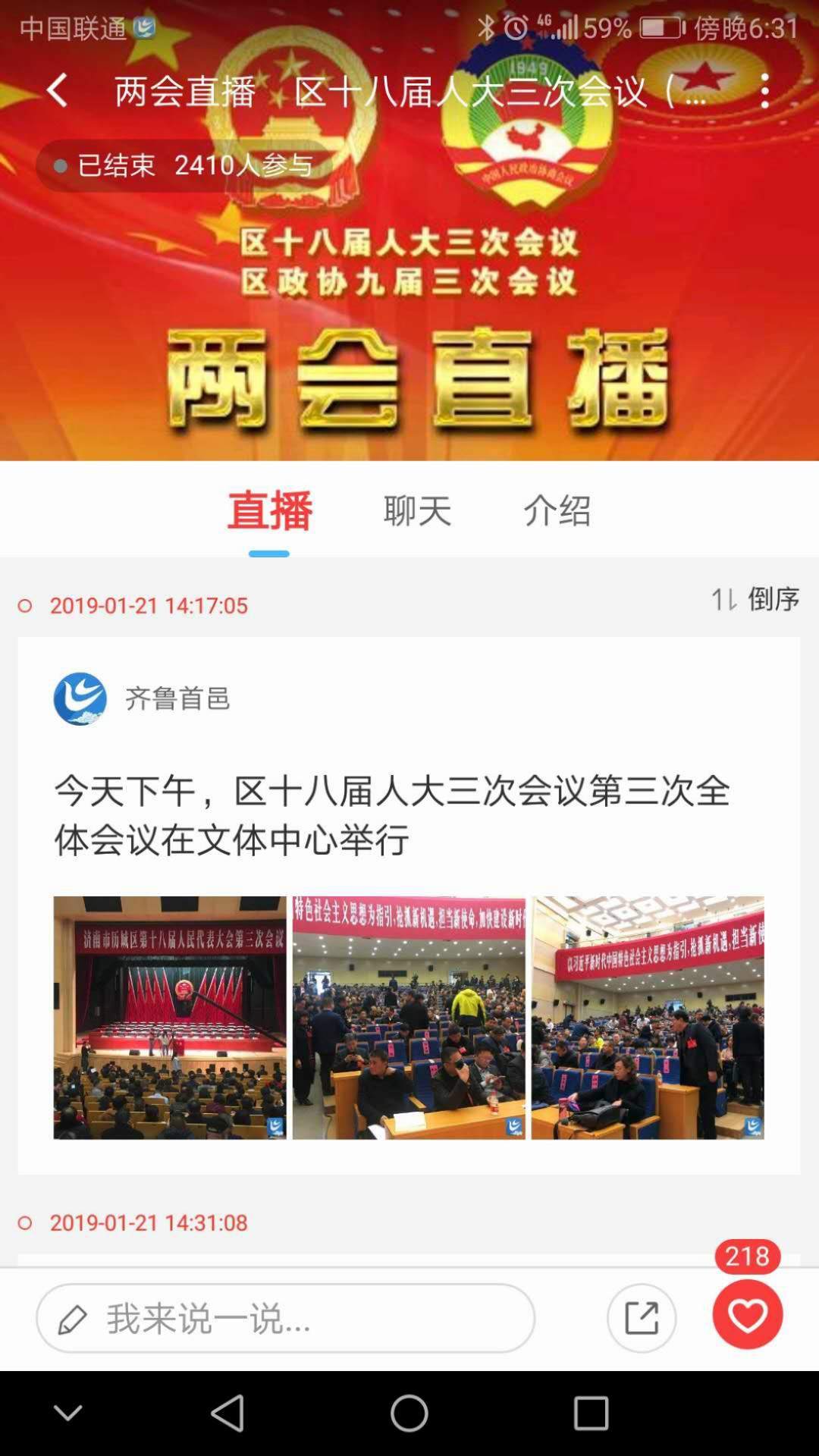Like the broadcast with the heart button
The height and width of the screenshot is (1456, 819).
[748, 1315]
